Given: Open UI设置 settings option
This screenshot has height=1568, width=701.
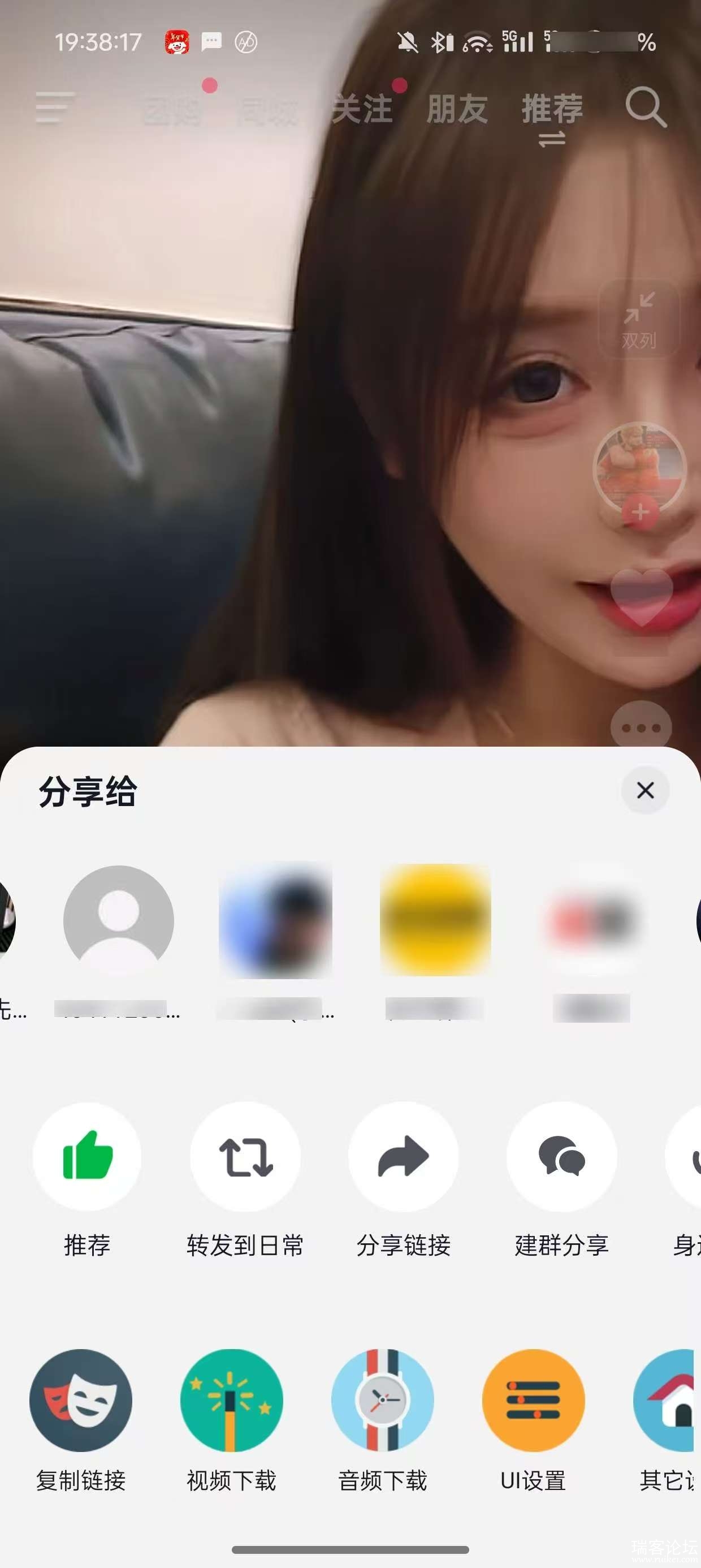Looking at the screenshot, I should pos(533,1400).
